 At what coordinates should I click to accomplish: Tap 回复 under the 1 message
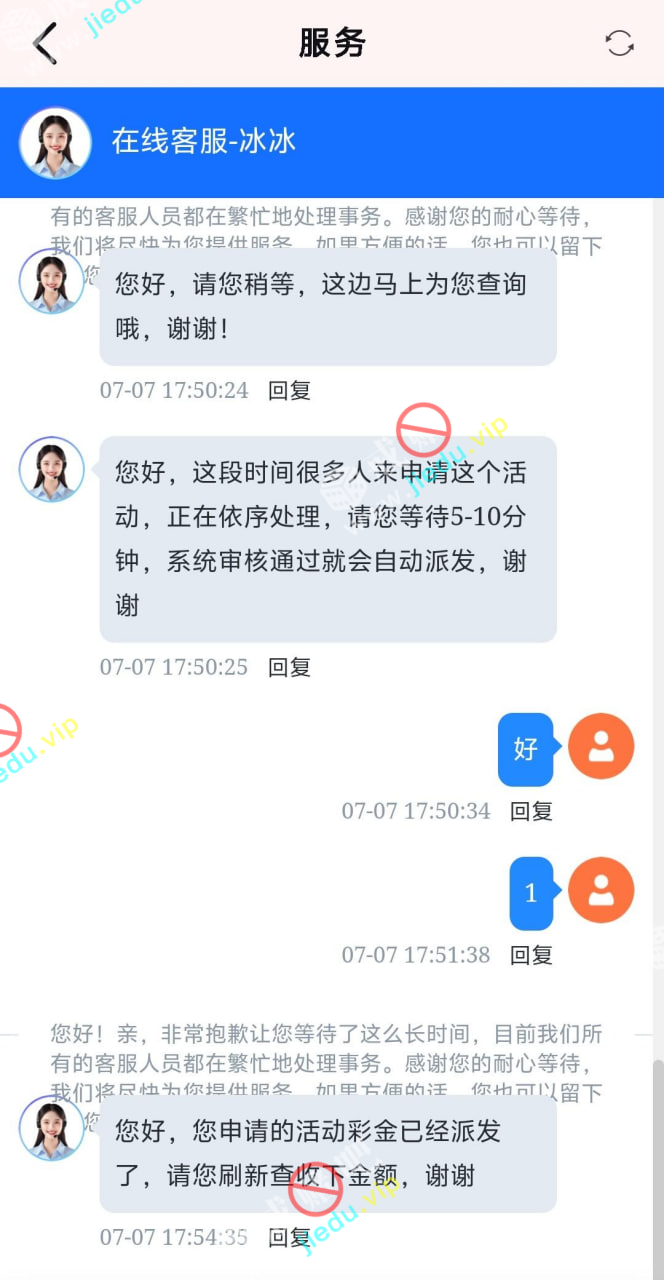(531, 955)
